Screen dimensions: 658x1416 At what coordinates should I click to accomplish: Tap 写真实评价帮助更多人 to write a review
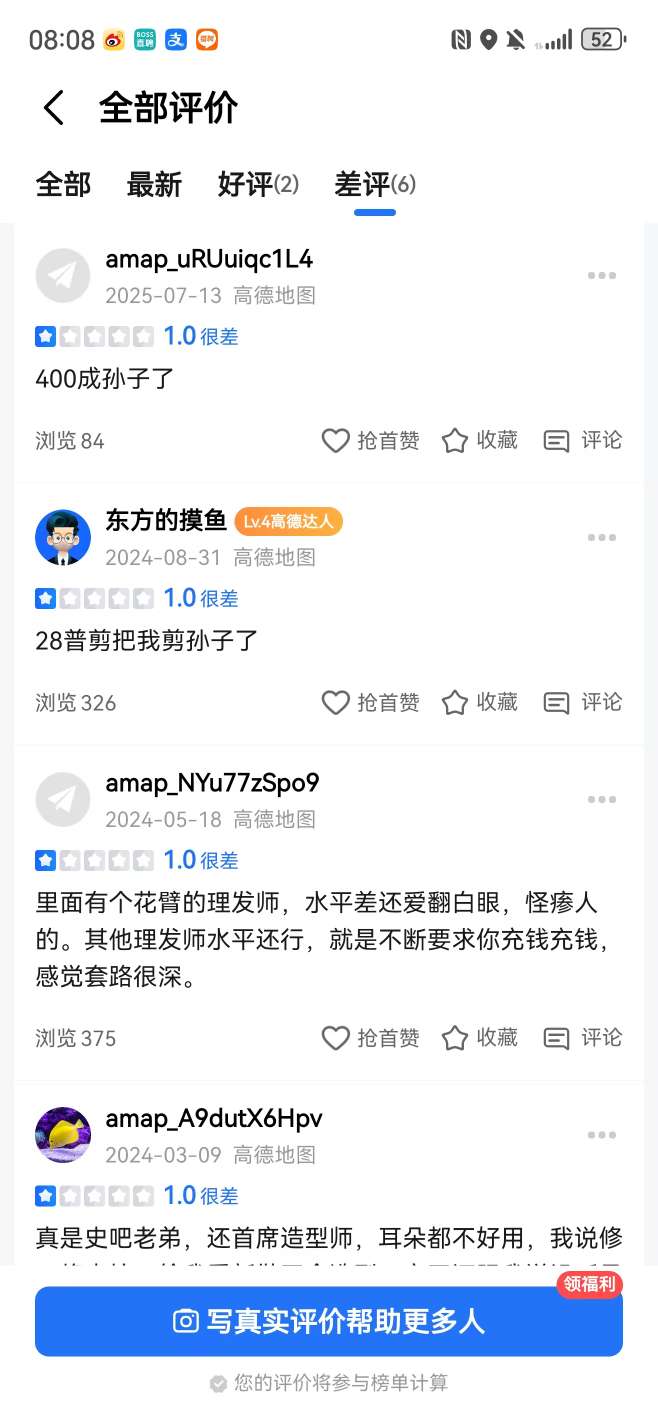click(329, 1321)
